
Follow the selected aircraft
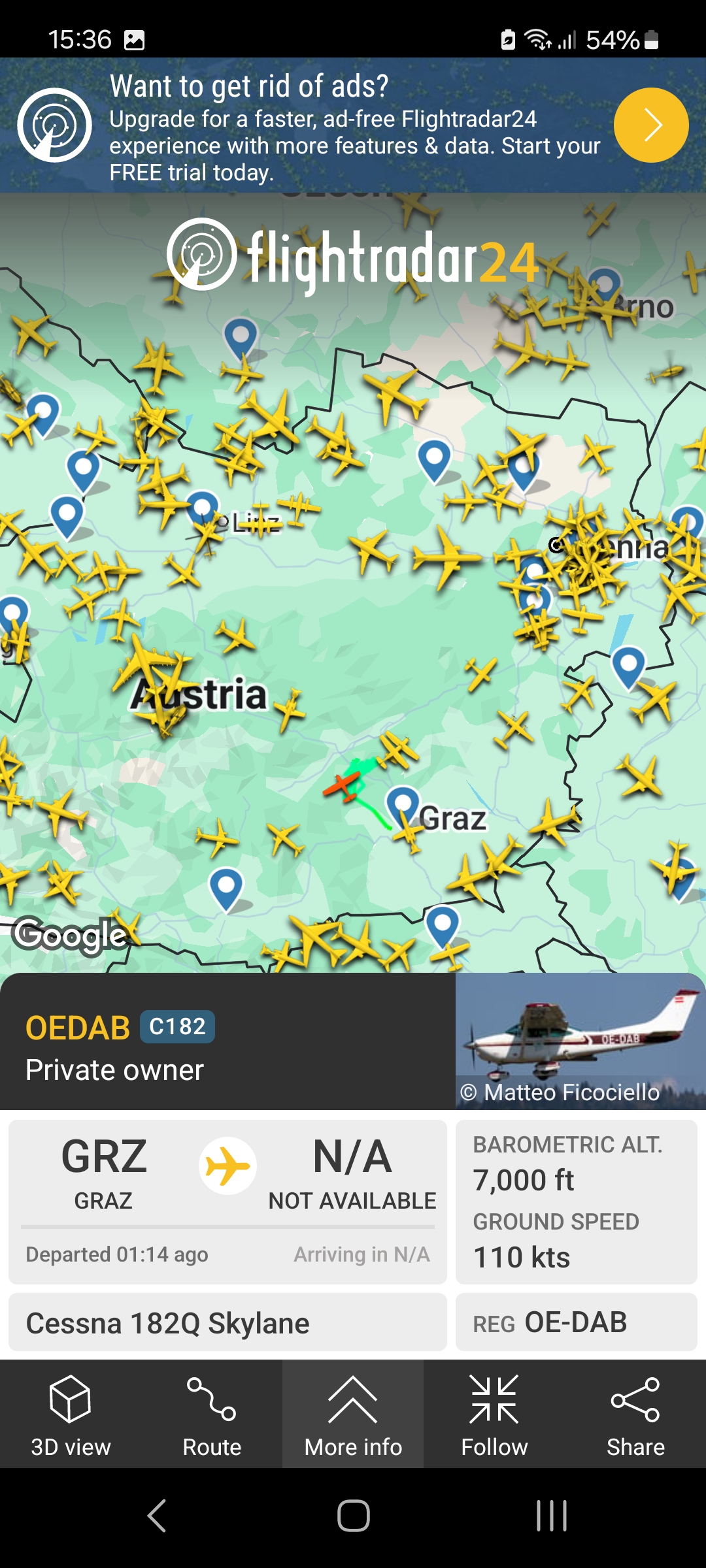click(494, 1414)
